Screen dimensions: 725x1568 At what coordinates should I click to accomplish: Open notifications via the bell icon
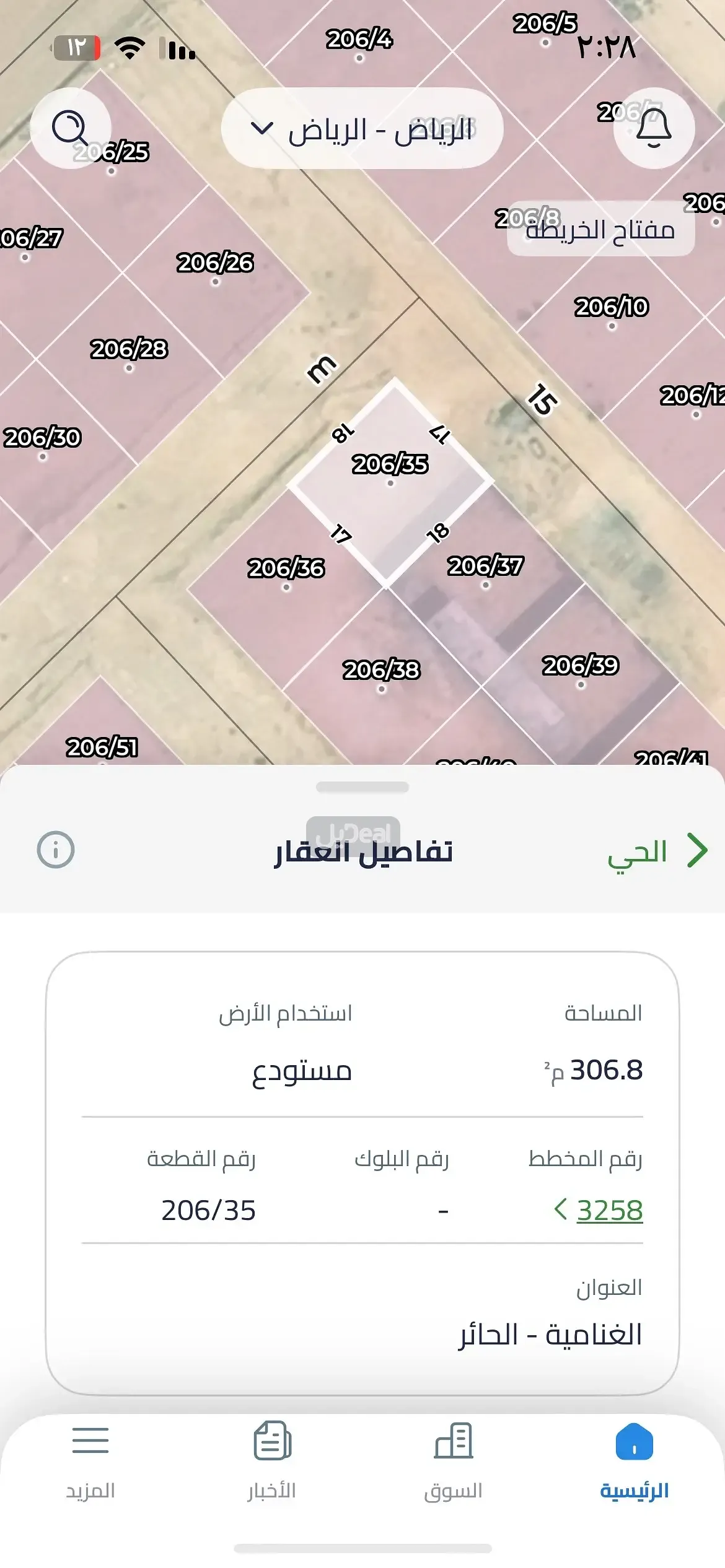[x=654, y=128]
